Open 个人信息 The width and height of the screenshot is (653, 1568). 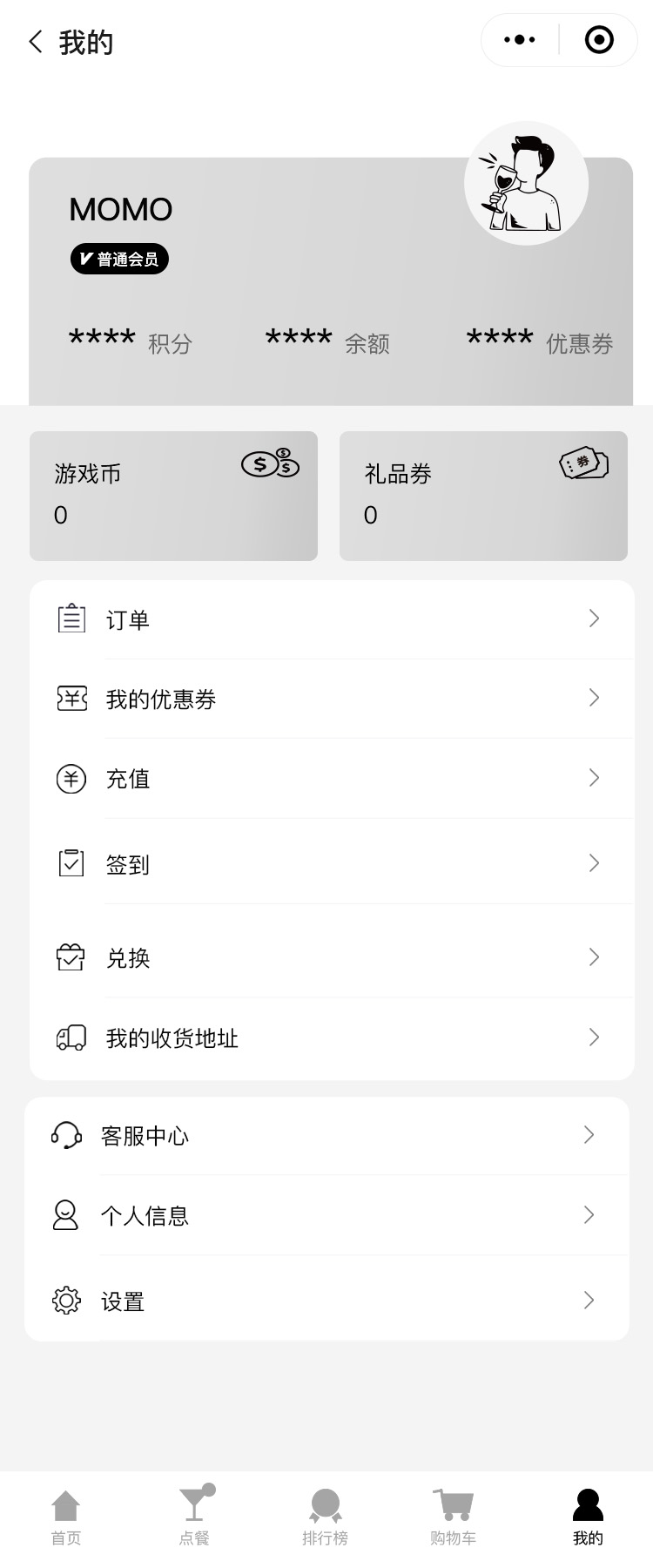[x=326, y=1215]
